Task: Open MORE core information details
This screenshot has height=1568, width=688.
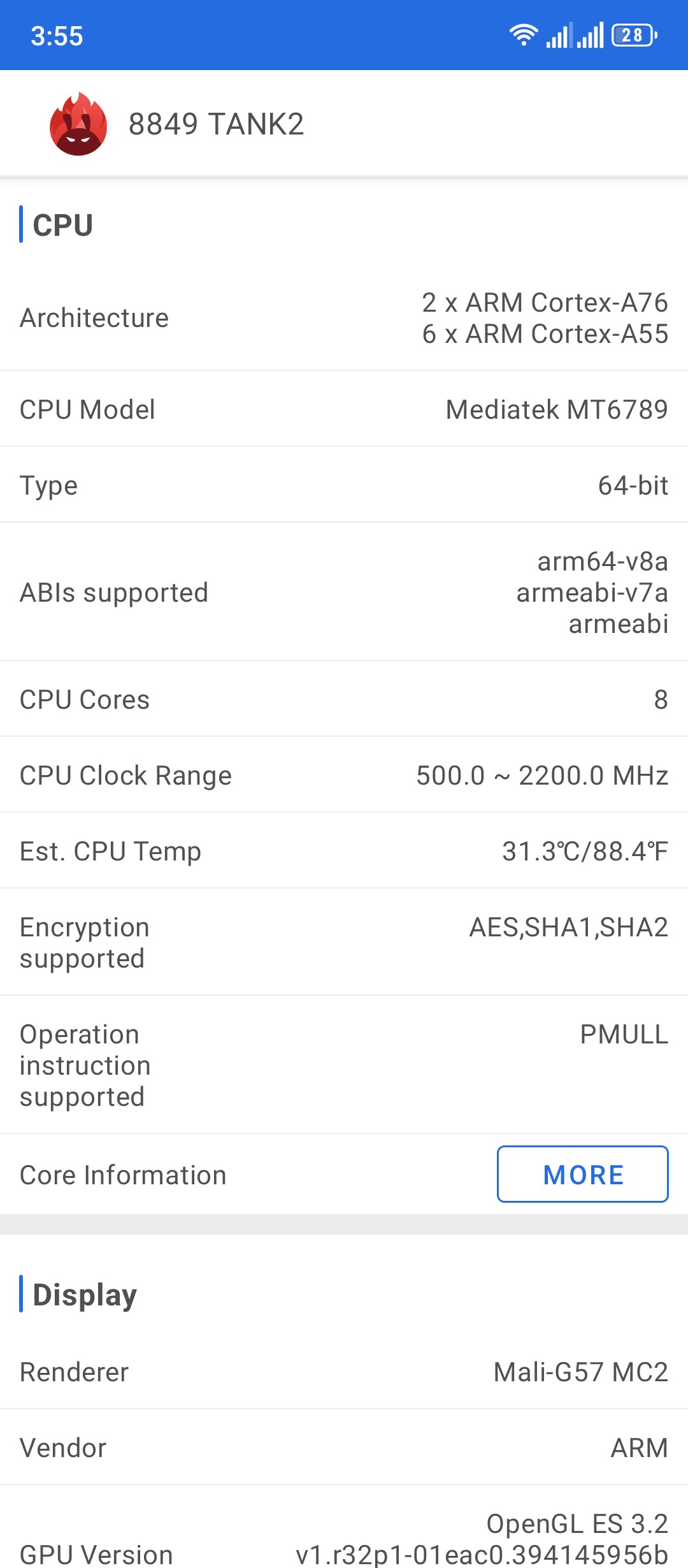Action: [x=582, y=1174]
